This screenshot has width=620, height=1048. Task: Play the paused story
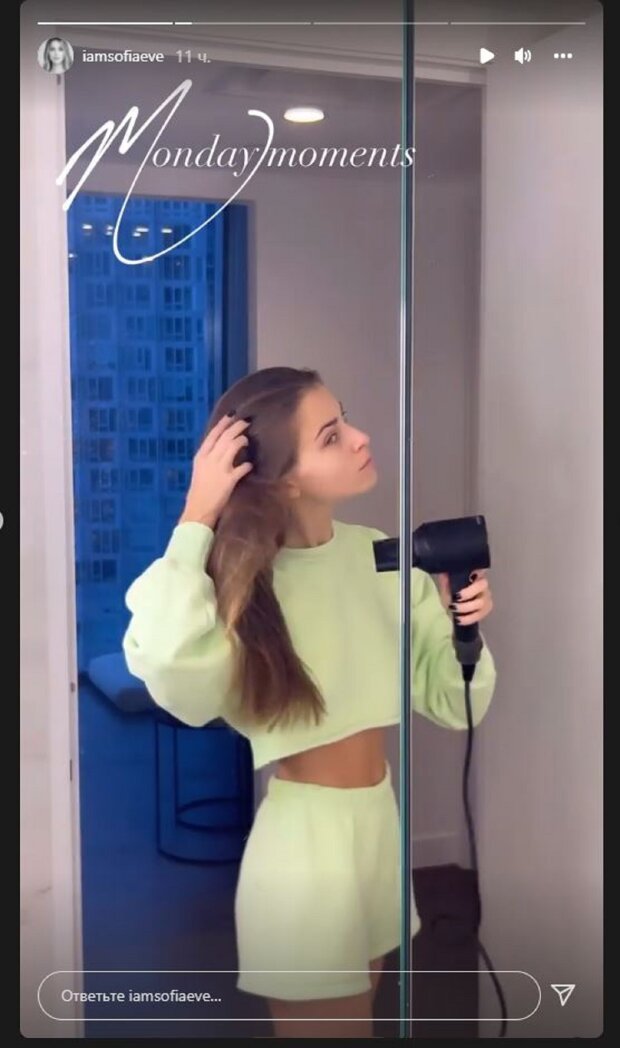coord(486,56)
